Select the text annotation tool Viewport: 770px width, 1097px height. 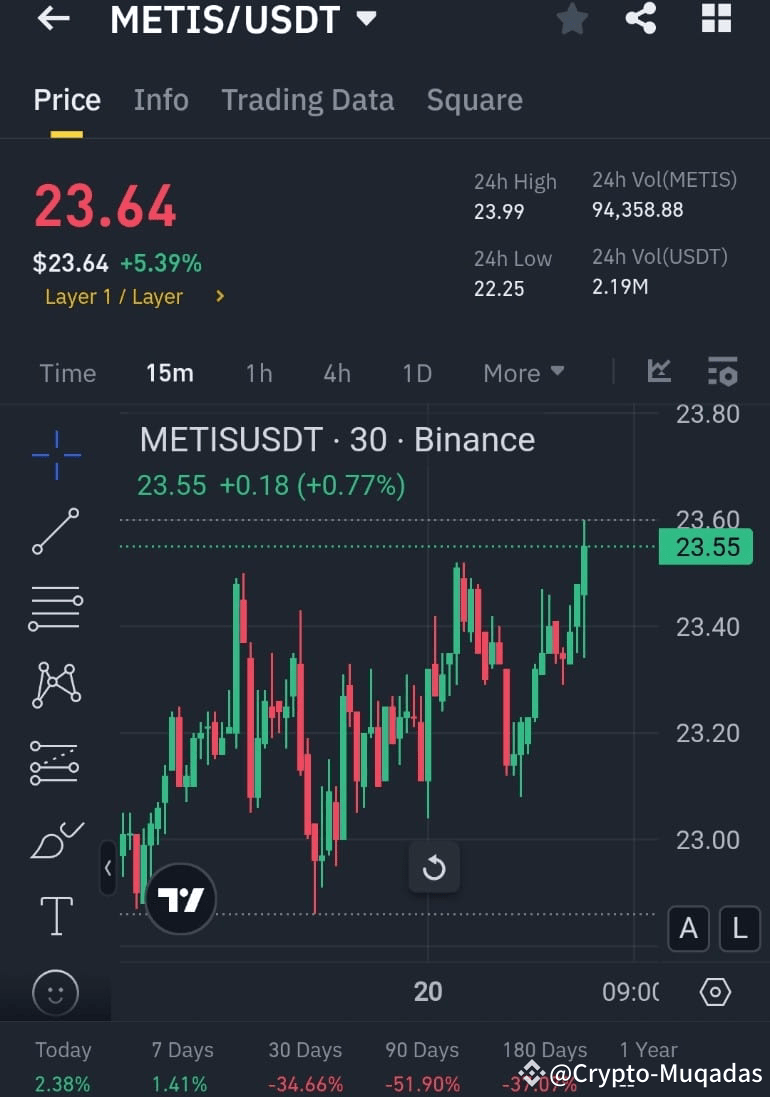(x=55, y=915)
